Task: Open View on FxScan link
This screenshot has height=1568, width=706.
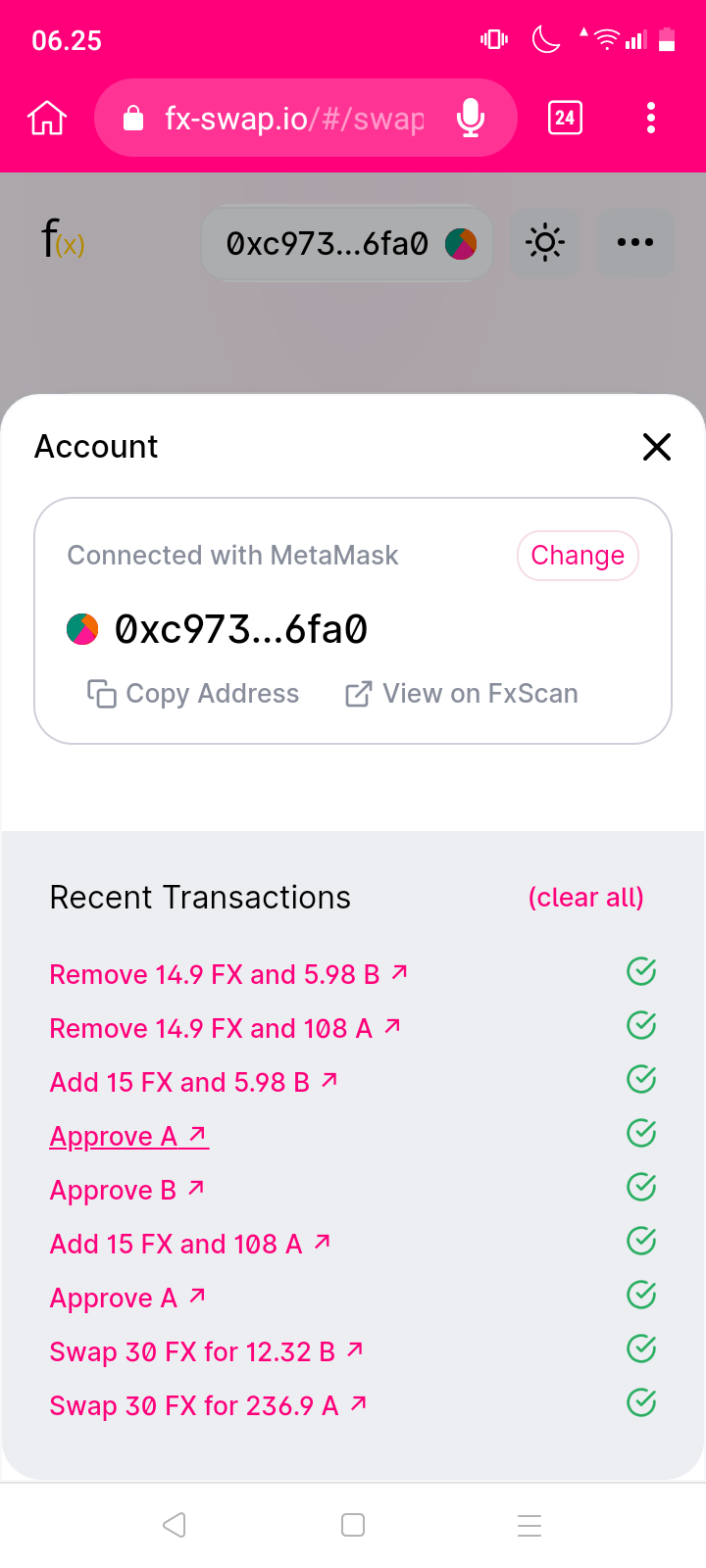Action: click(461, 694)
